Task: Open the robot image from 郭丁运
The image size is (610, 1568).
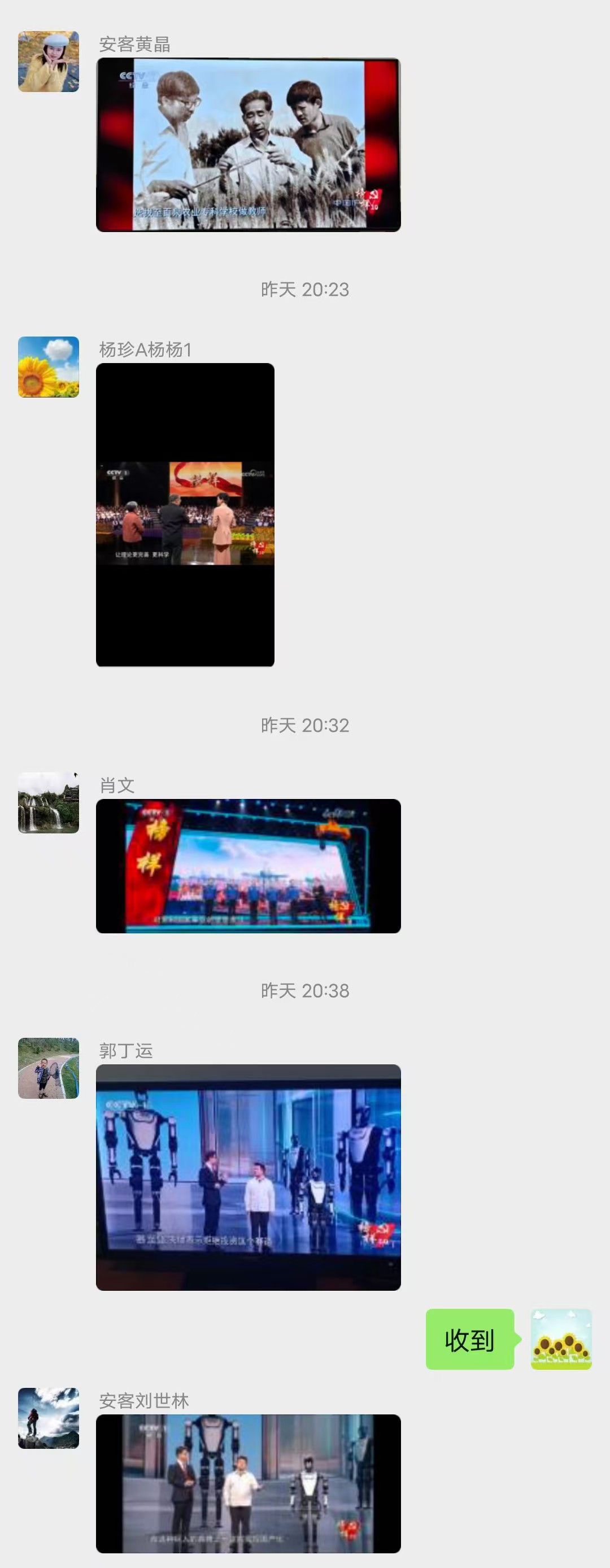Action: coord(249,1177)
